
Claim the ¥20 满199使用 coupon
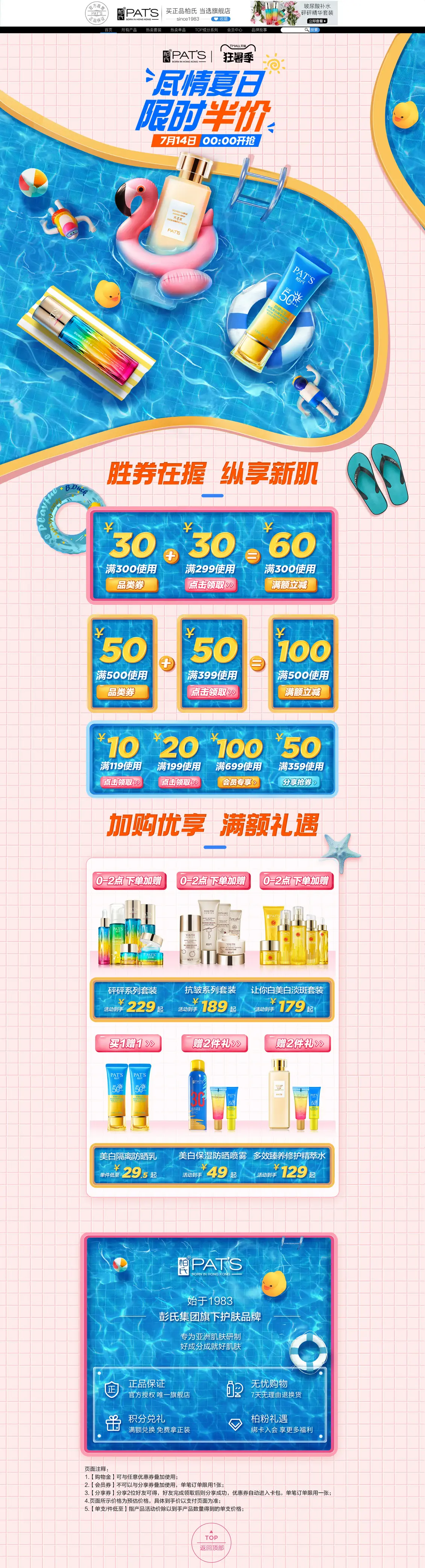tap(179, 782)
